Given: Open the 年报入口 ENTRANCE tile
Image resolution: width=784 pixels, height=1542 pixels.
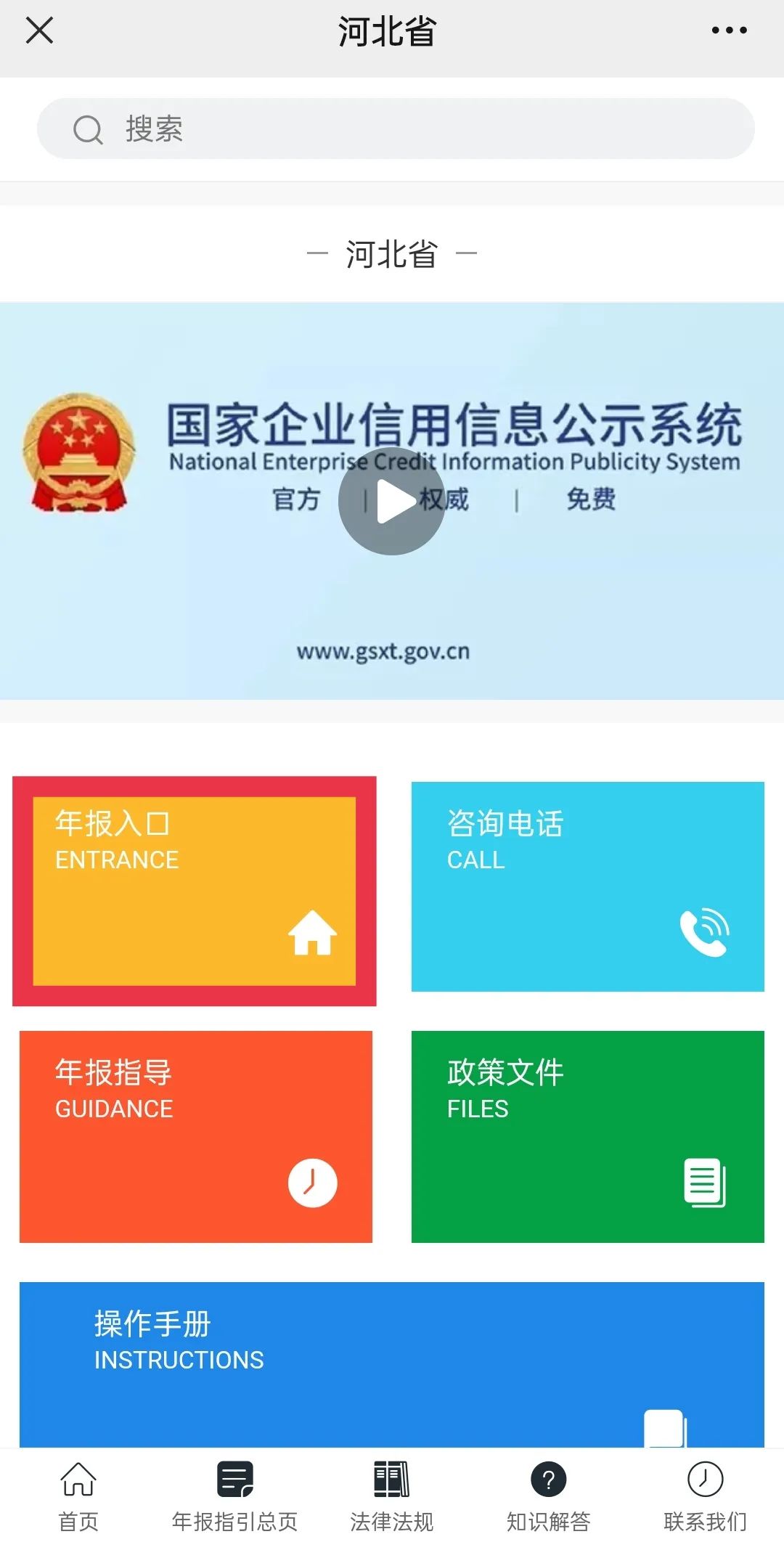Looking at the screenshot, I should coord(195,891).
